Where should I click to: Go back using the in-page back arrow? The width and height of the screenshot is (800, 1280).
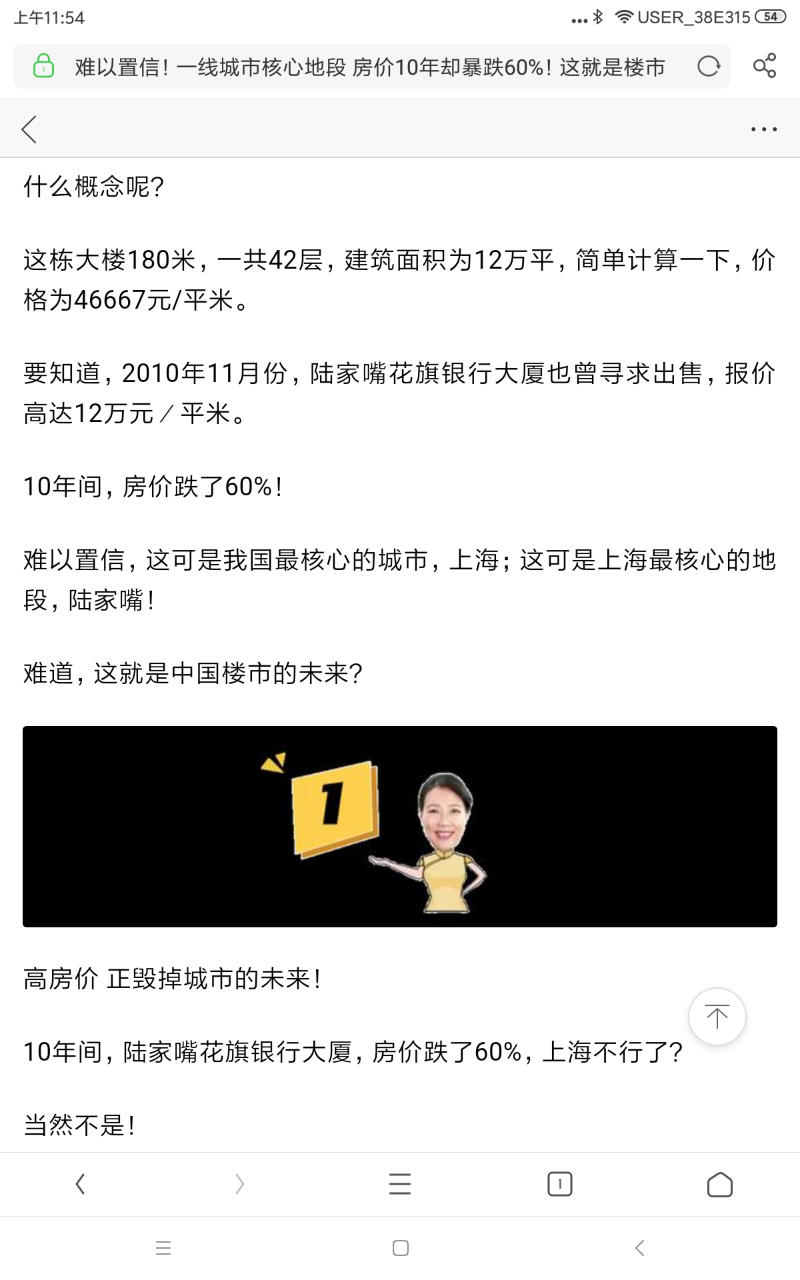pyautogui.click(x=29, y=129)
